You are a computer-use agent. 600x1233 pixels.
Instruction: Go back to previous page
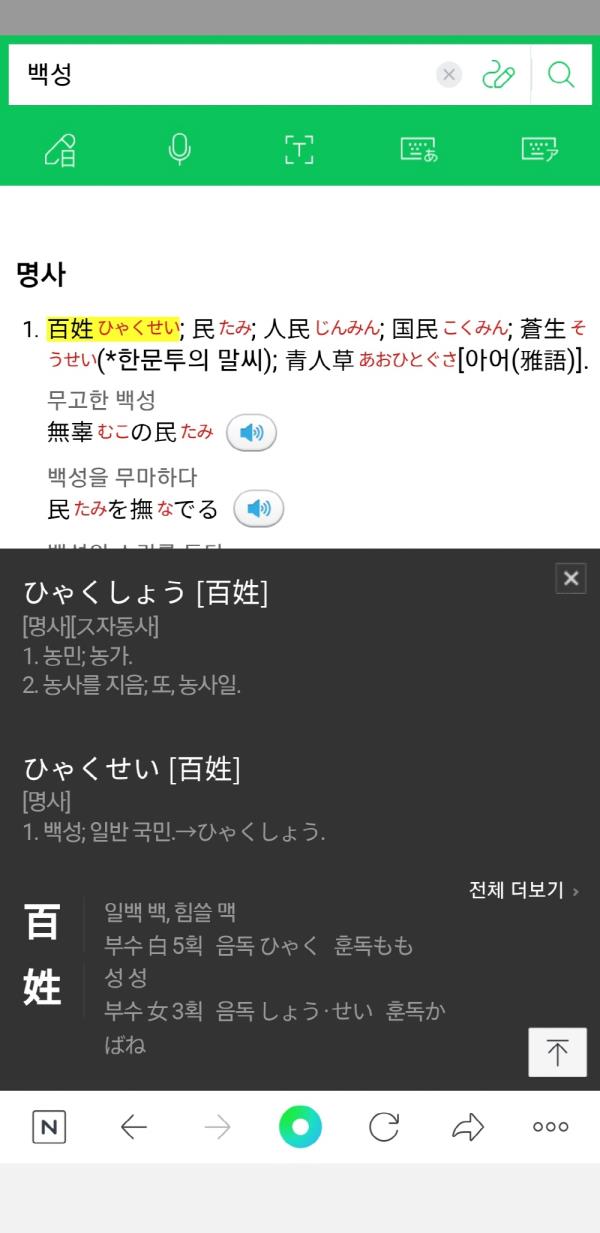coord(133,1127)
